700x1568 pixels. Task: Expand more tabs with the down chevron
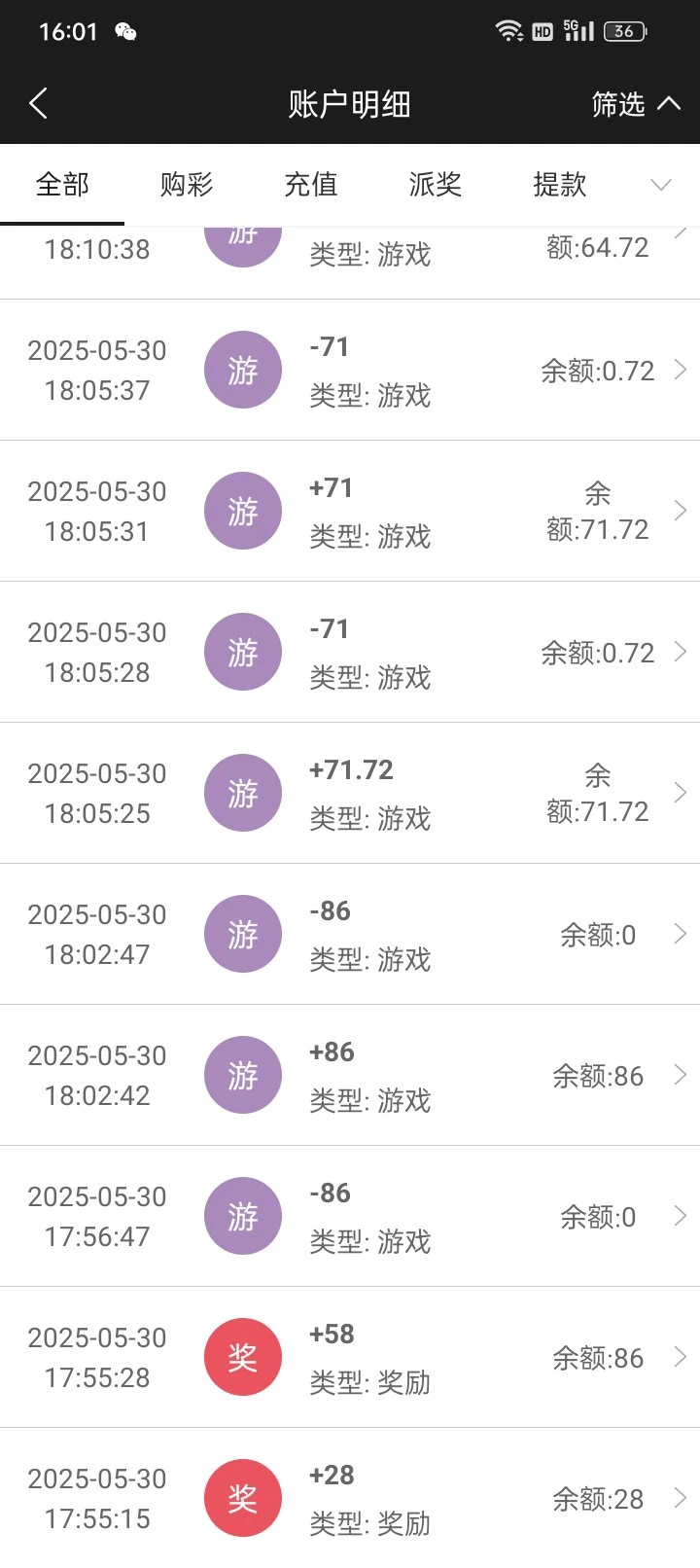(x=661, y=185)
